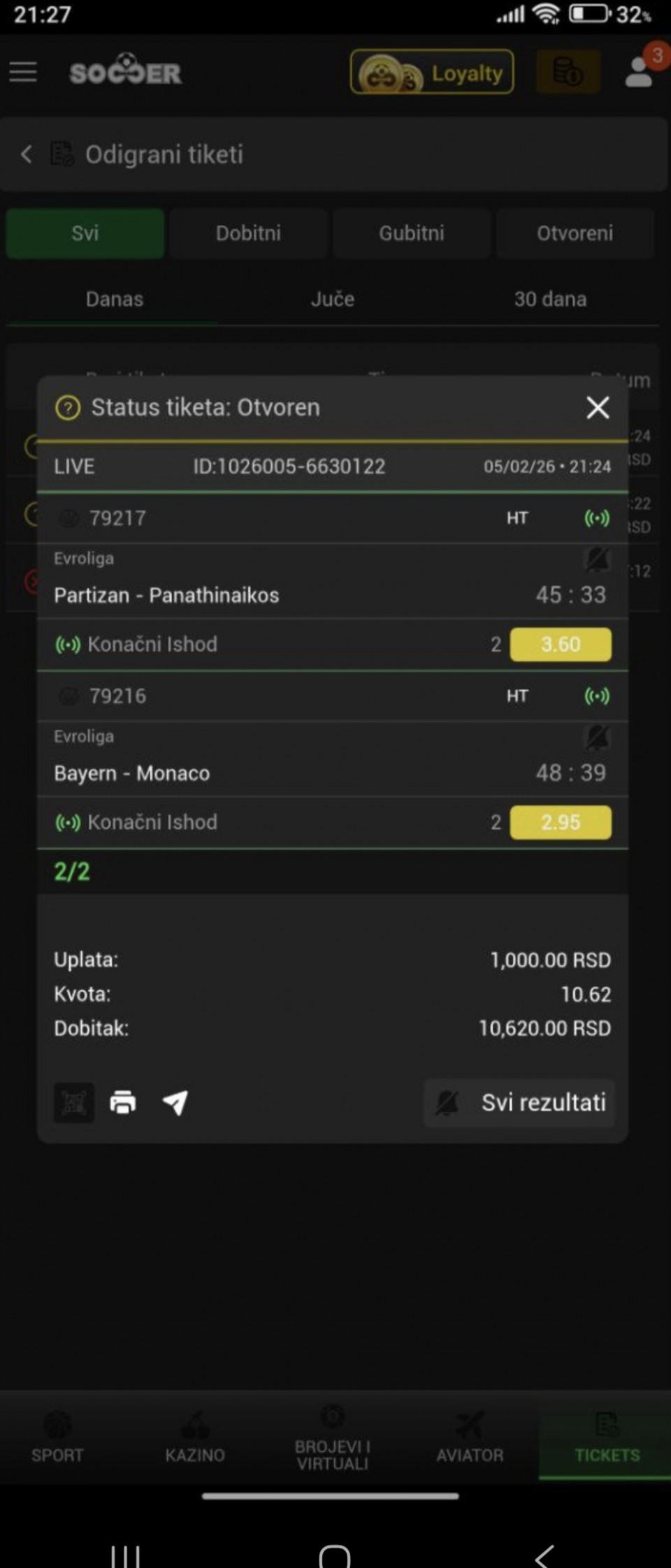
Task: Show the ticket QR code
Action: [74, 1102]
